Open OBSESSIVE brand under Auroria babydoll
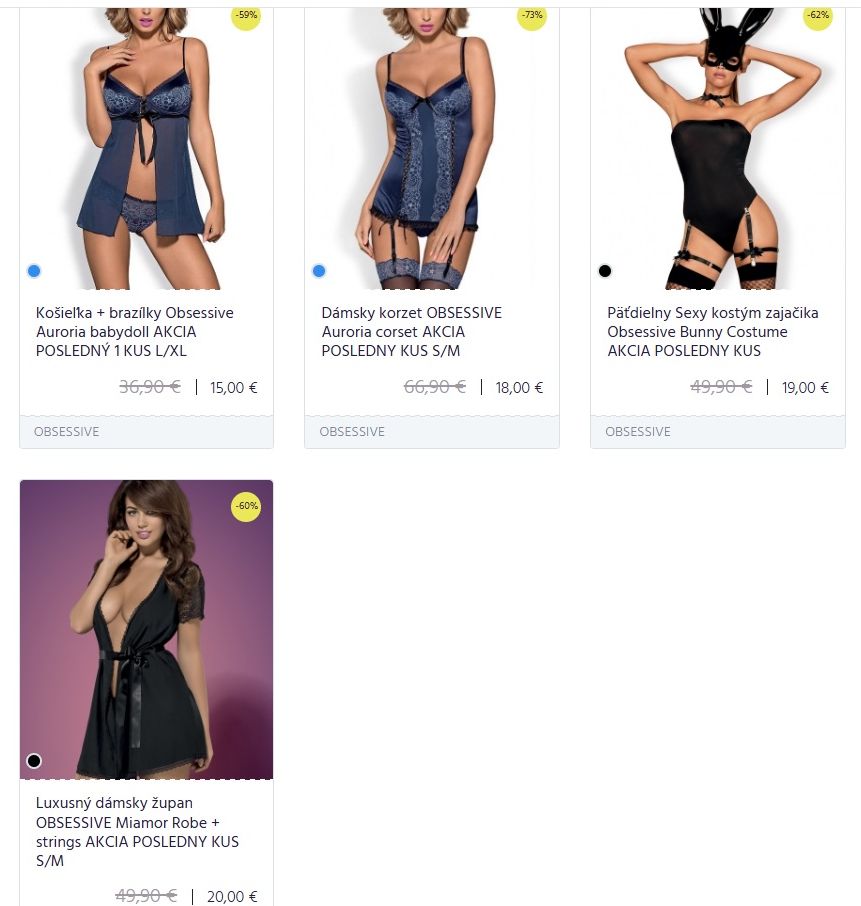The height and width of the screenshot is (906, 861). [x=66, y=432]
